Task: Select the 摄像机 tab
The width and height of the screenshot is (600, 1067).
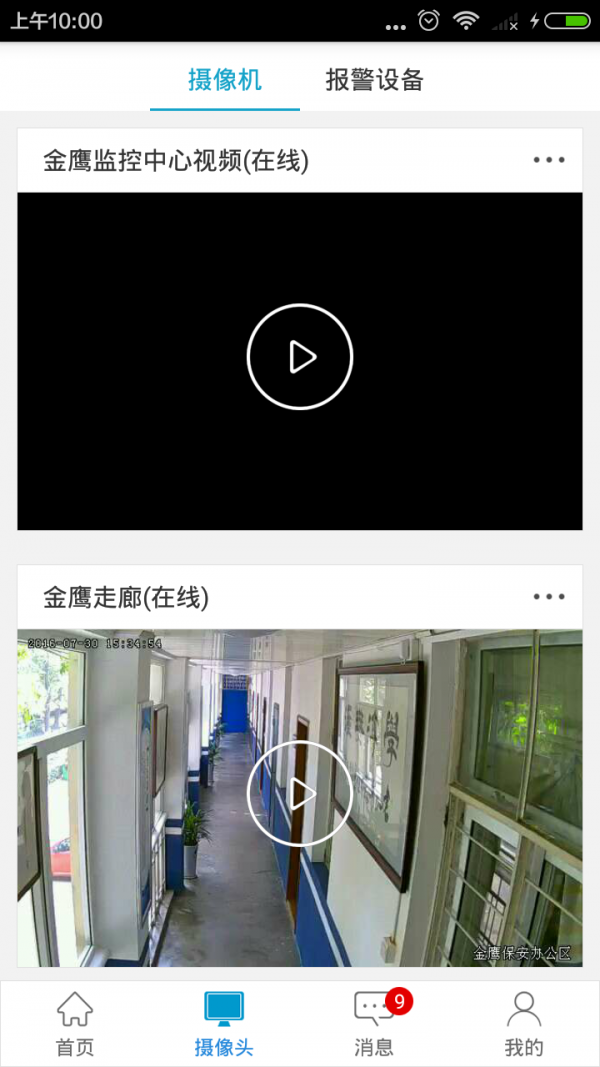Action: 225,80
